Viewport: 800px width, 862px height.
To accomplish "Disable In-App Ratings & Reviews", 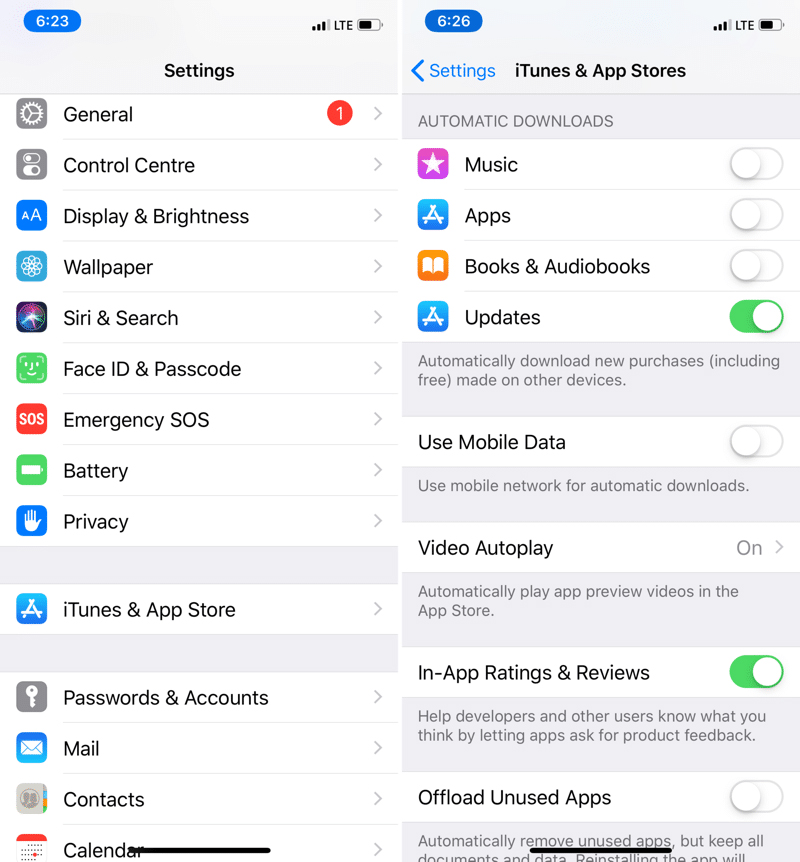I will tap(756, 673).
